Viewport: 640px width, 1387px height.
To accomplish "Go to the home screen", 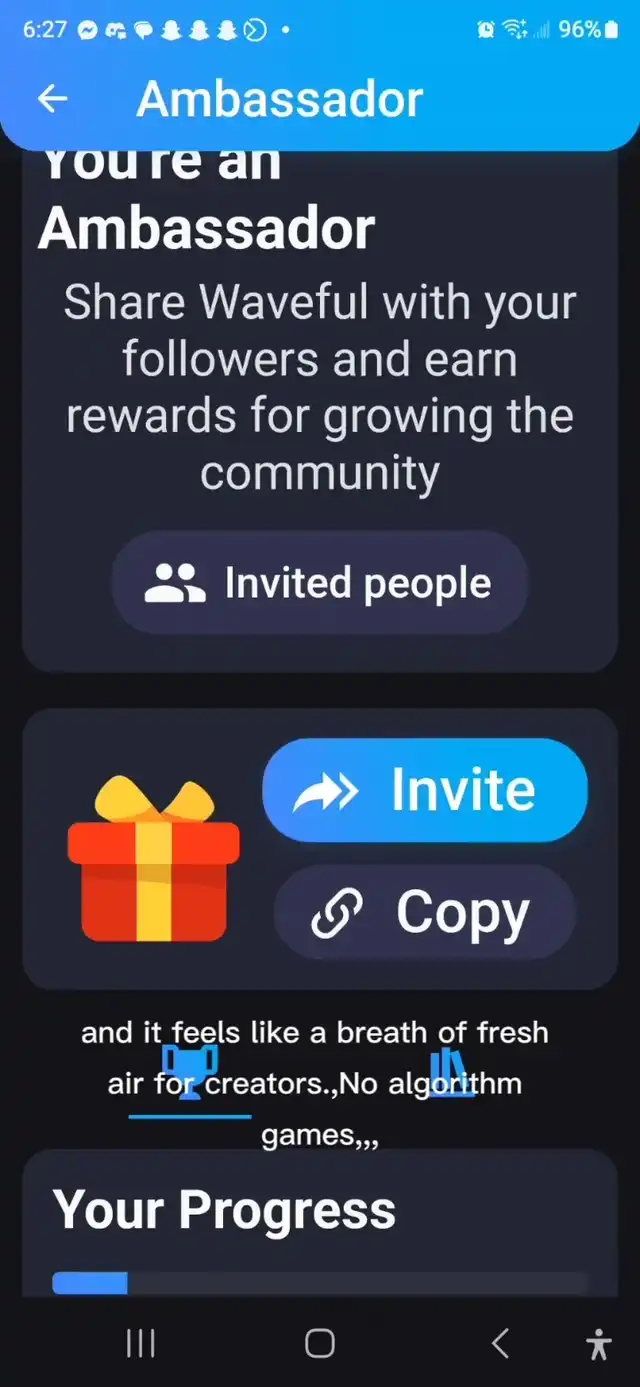I will pyautogui.click(x=319, y=1343).
